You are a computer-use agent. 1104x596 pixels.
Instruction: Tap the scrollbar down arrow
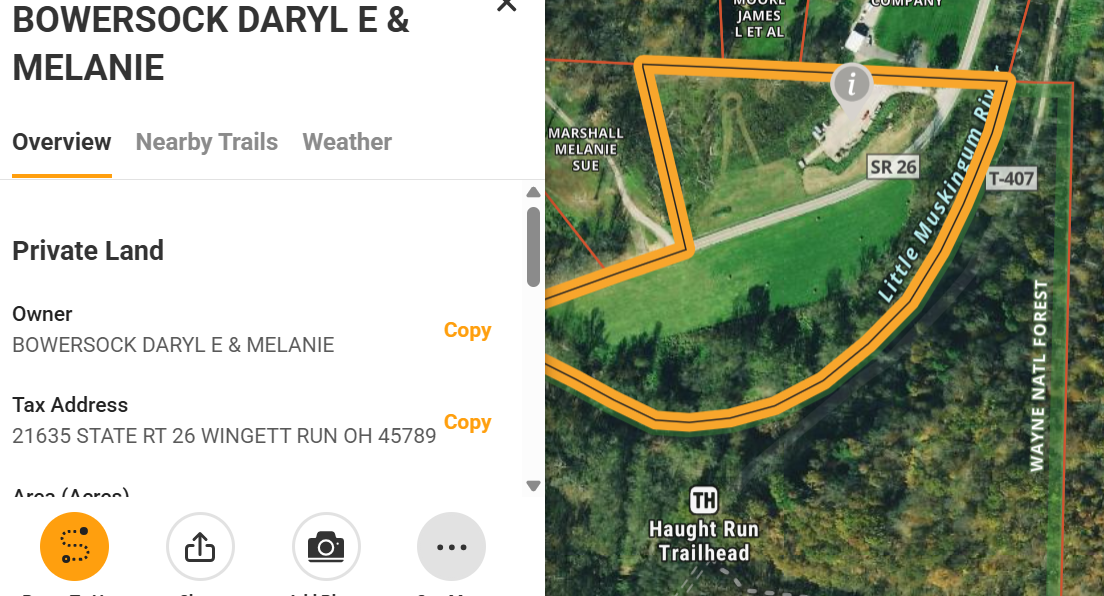[x=533, y=485]
